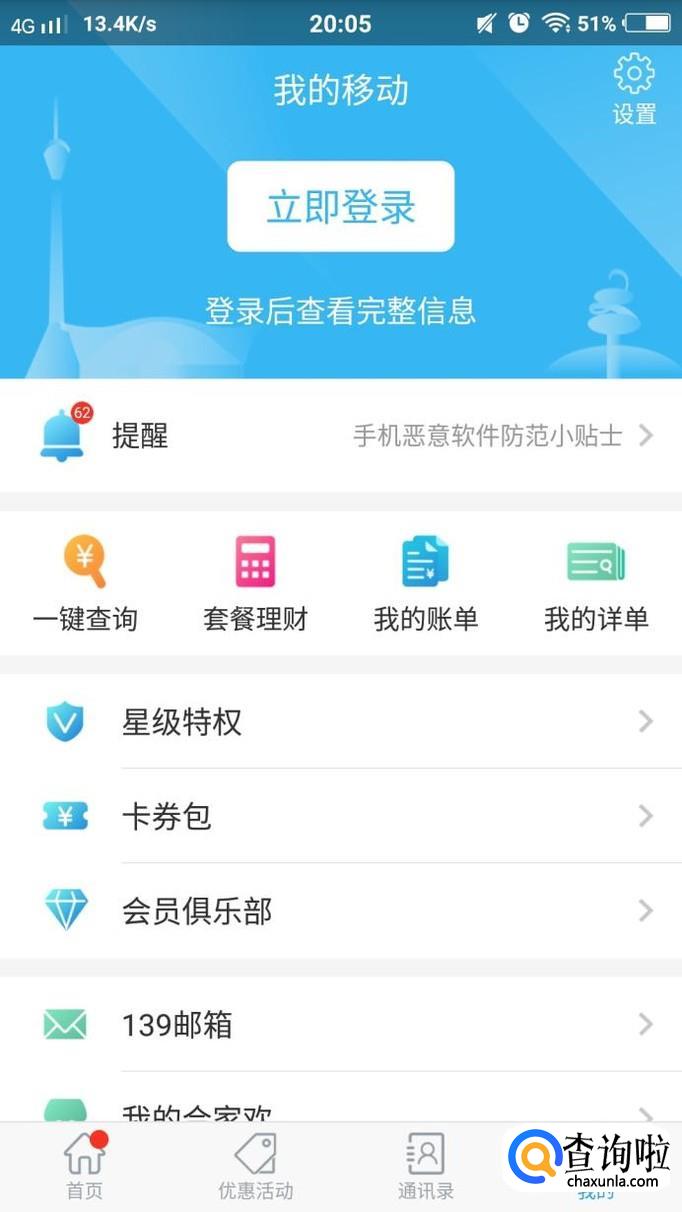This screenshot has width=682, height=1212.
Task: Open the 提醒 notifications row
Action: 340,436
